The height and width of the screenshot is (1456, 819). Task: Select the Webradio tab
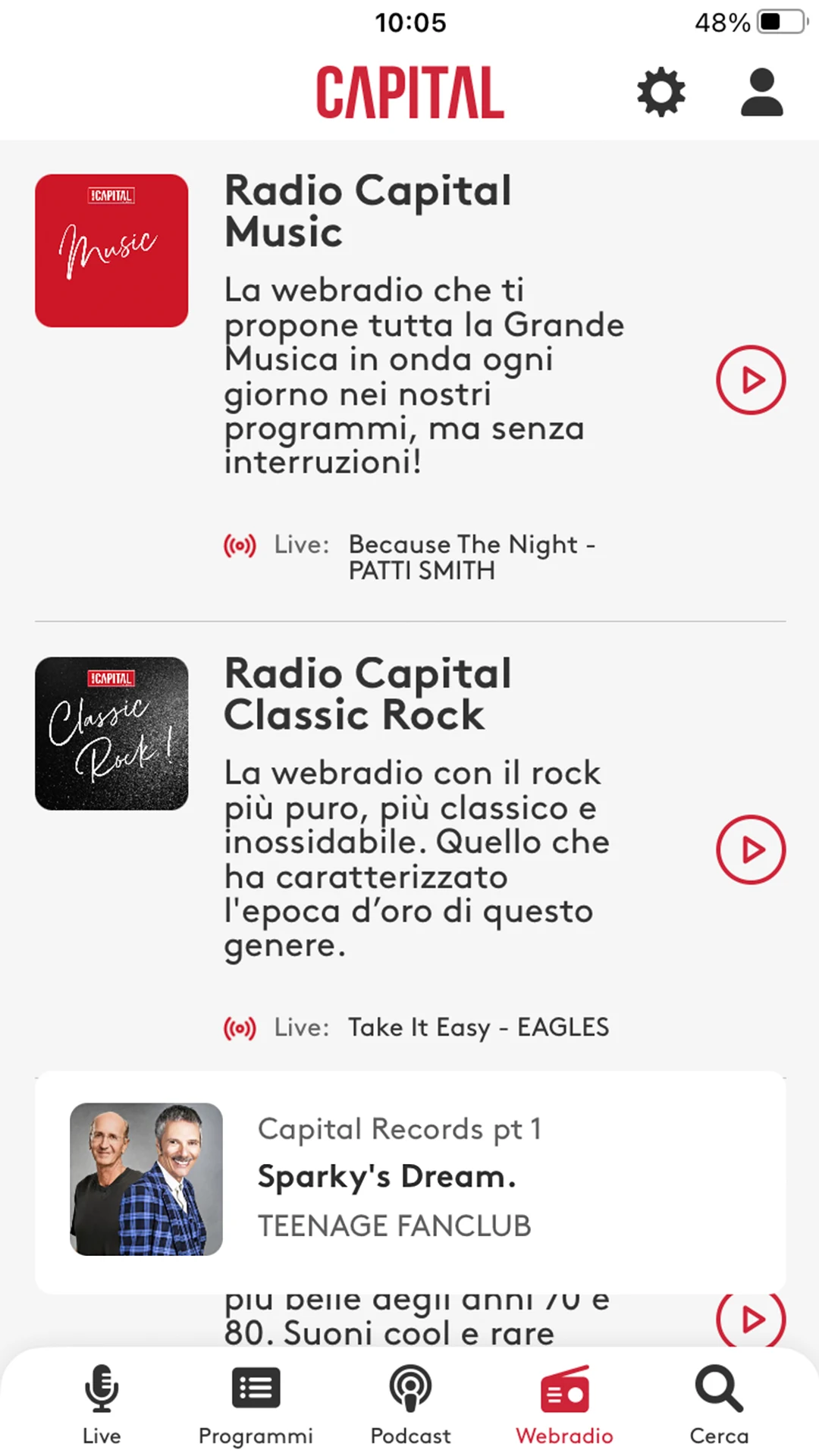[564, 1404]
